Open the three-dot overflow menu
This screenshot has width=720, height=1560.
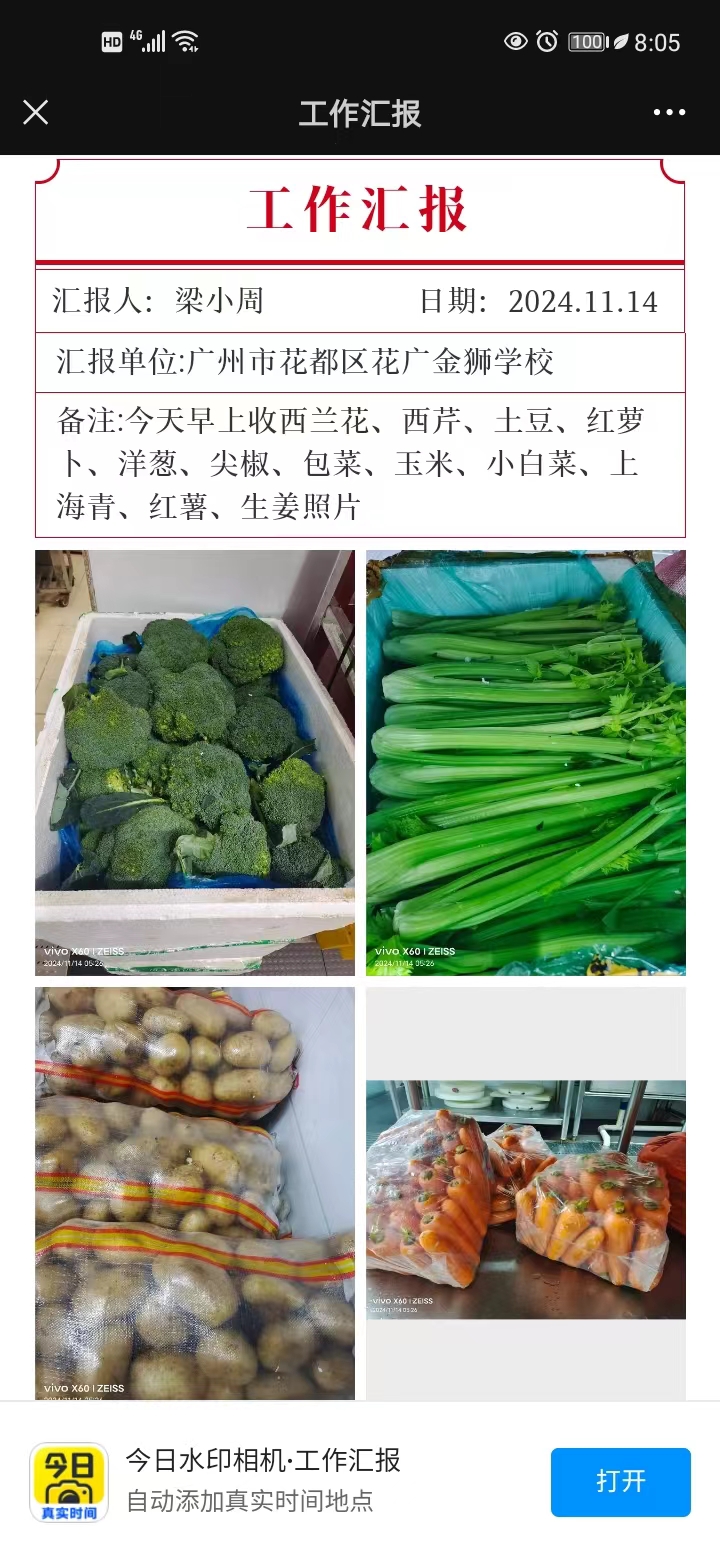669,112
